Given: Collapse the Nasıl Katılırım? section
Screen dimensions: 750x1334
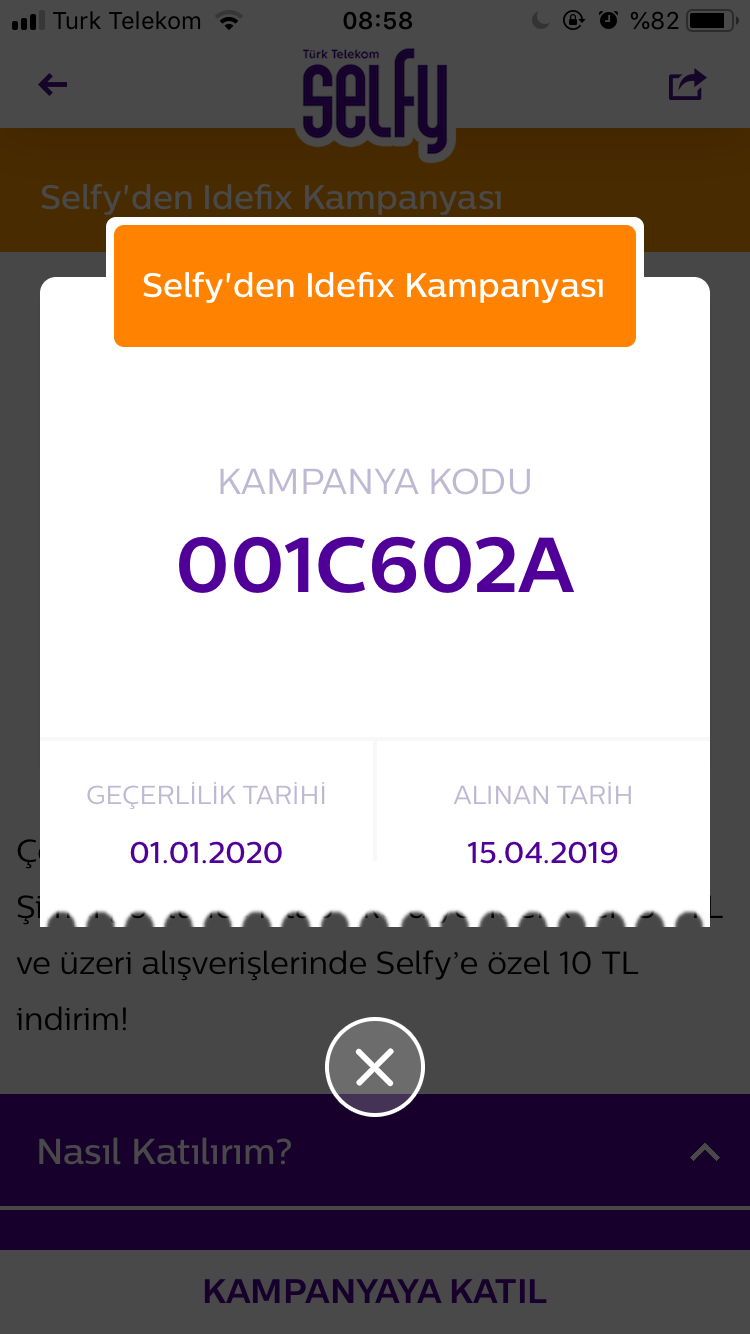Looking at the screenshot, I should pos(705,1152).
